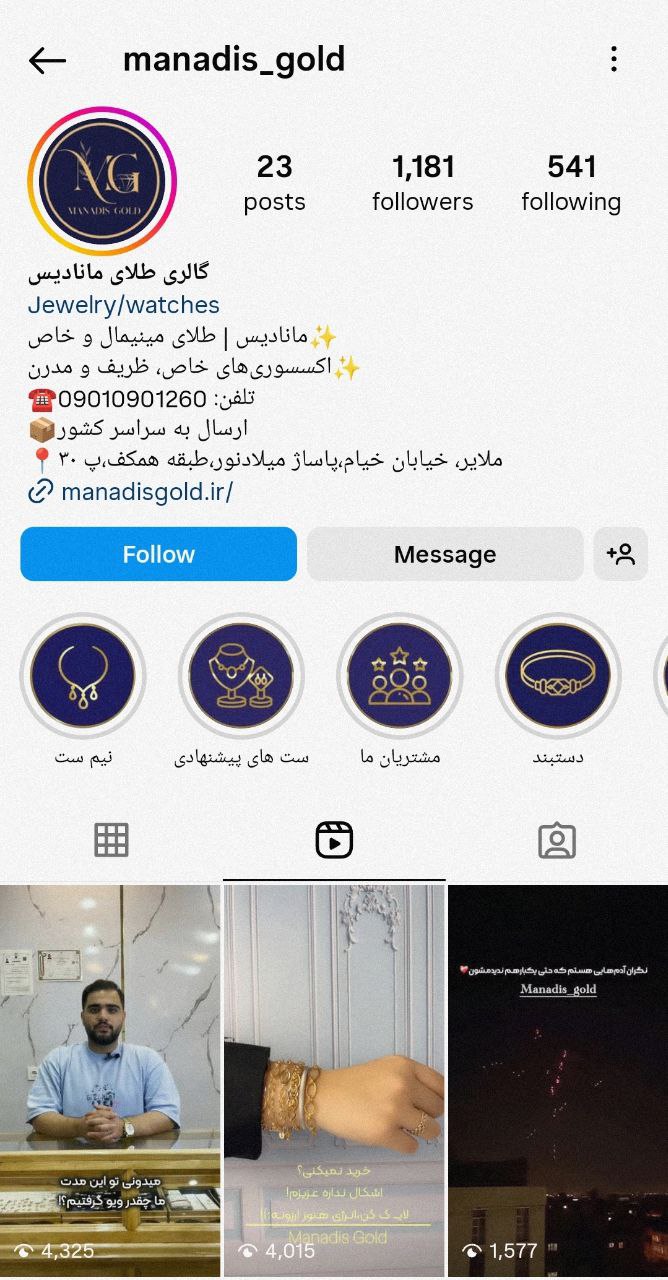View the 541 following list

click(x=571, y=183)
